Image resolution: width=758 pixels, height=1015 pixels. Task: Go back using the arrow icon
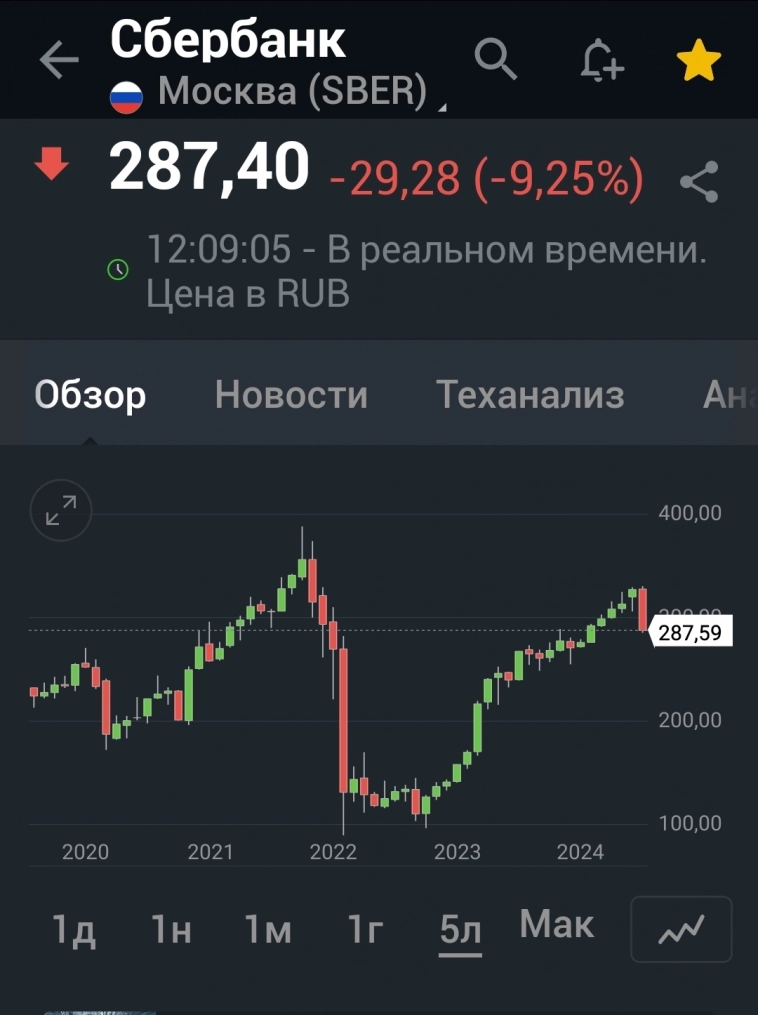[59, 61]
